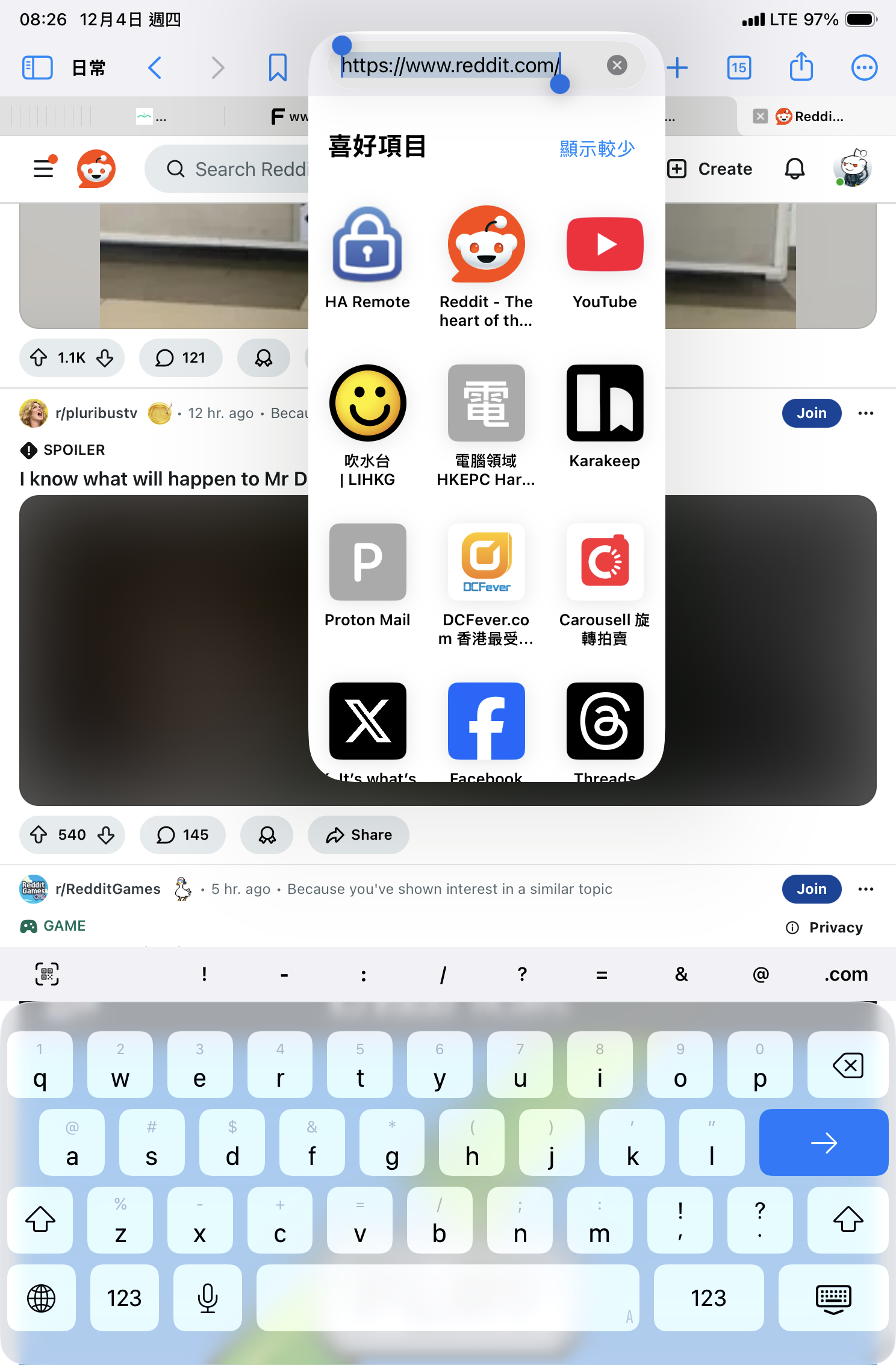Clear the URL in the address bar
896x1365 pixels.
pyautogui.click(x=617, y=65)
